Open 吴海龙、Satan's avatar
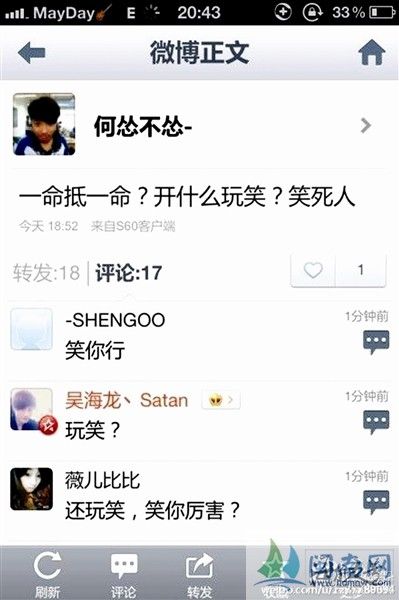Screen dimensions: 399x600 31,409
